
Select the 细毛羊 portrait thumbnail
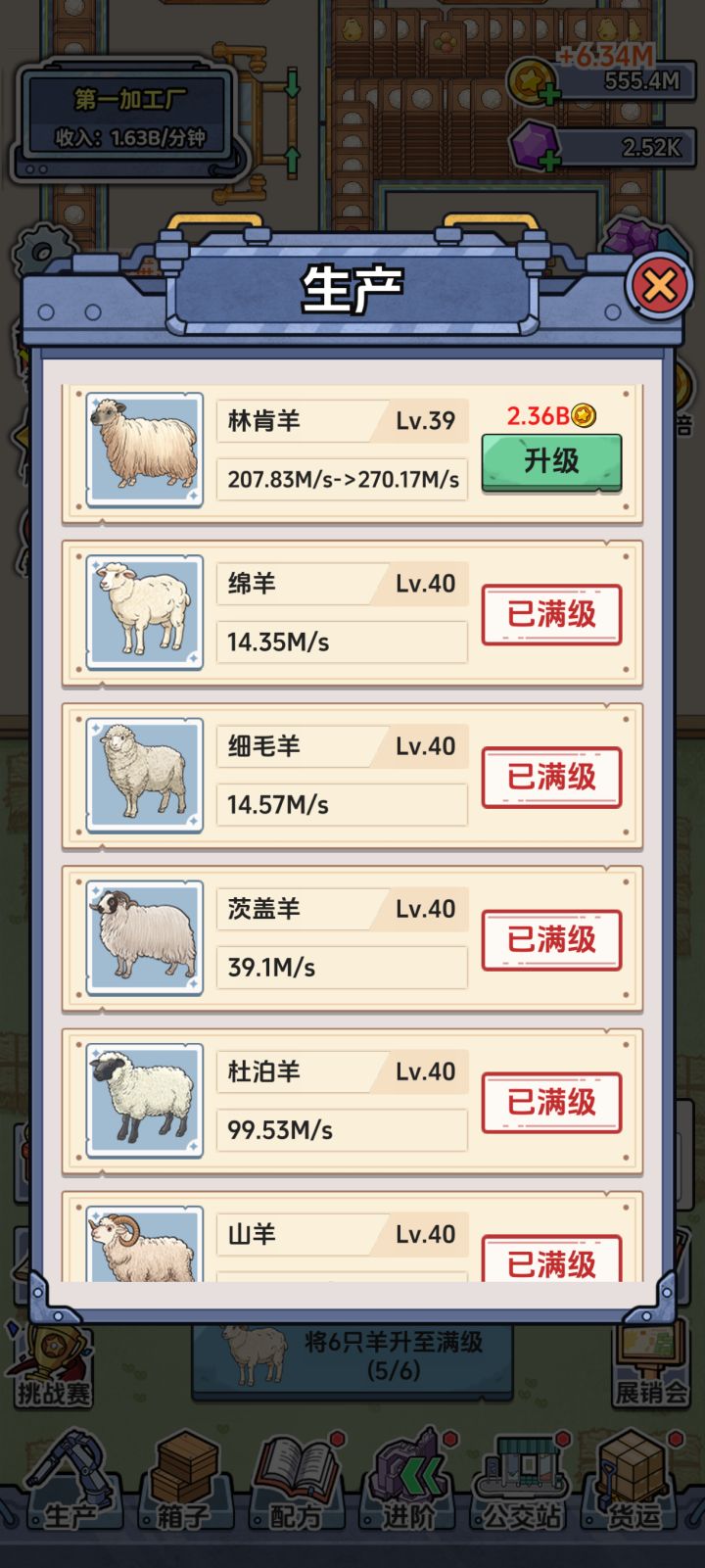[143, 773]
